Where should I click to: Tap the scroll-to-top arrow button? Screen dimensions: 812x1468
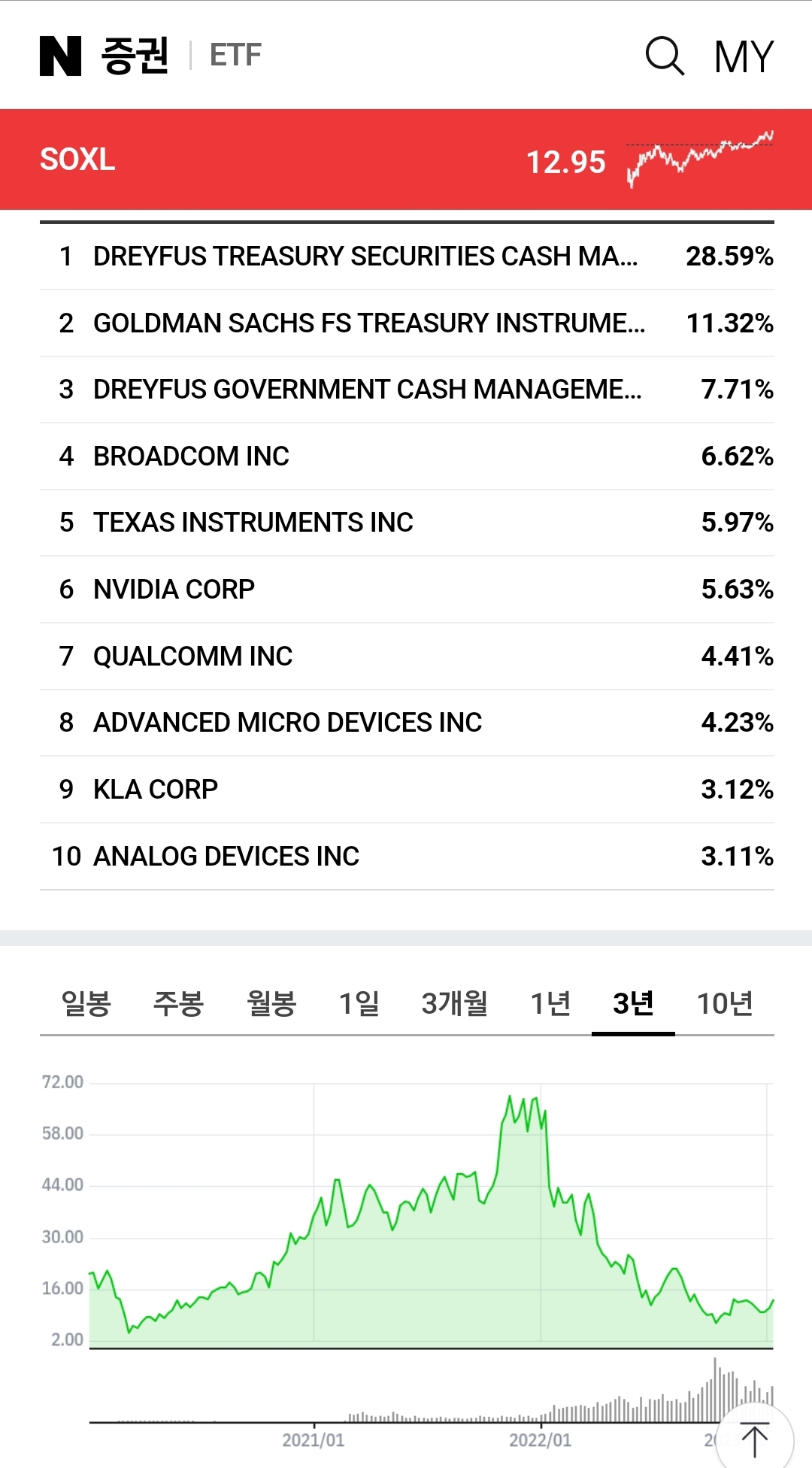[x=755, y=1440]
